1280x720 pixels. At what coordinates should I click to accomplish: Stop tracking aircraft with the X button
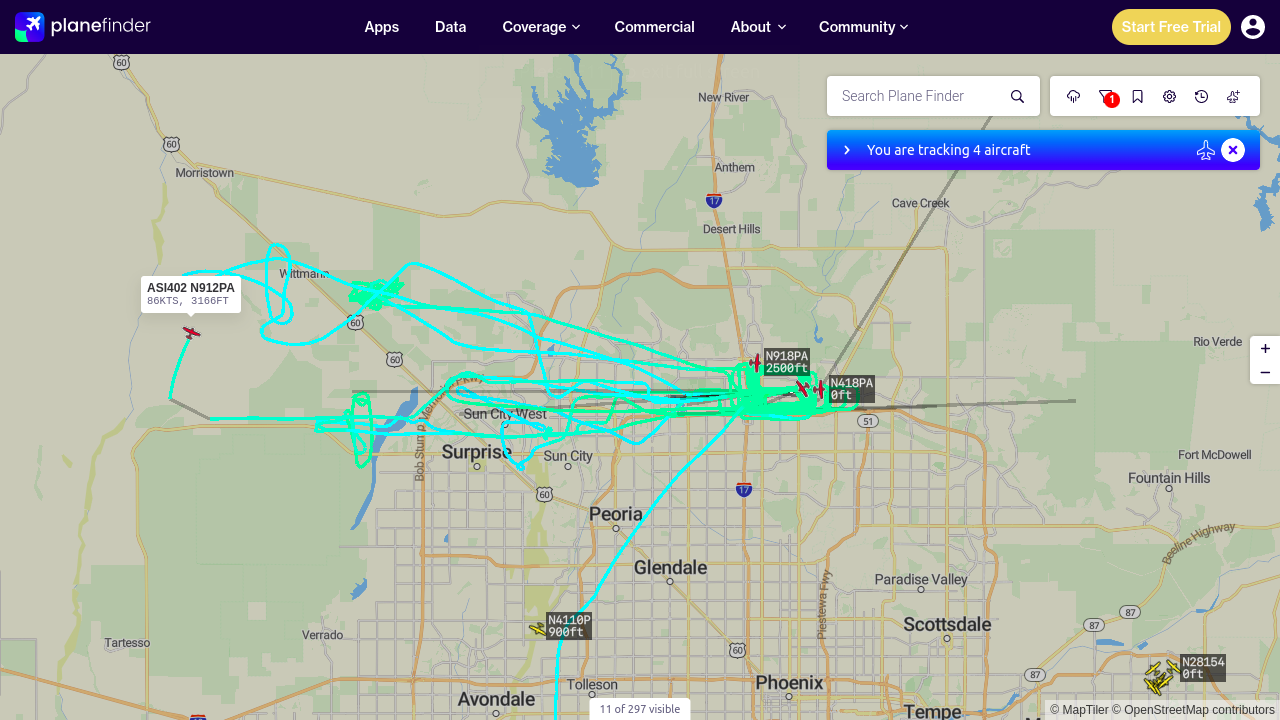(1233, 150)
